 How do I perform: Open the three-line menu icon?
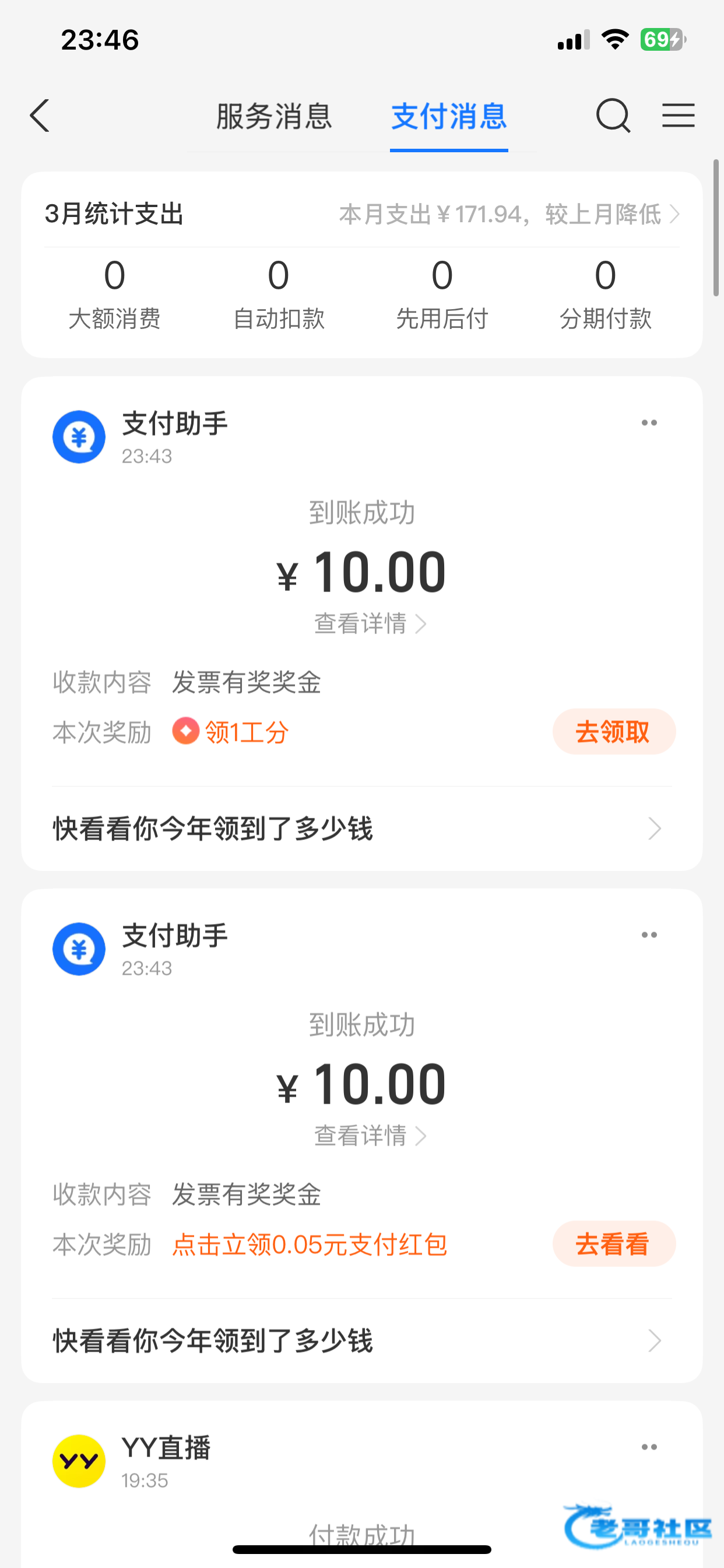679,116
